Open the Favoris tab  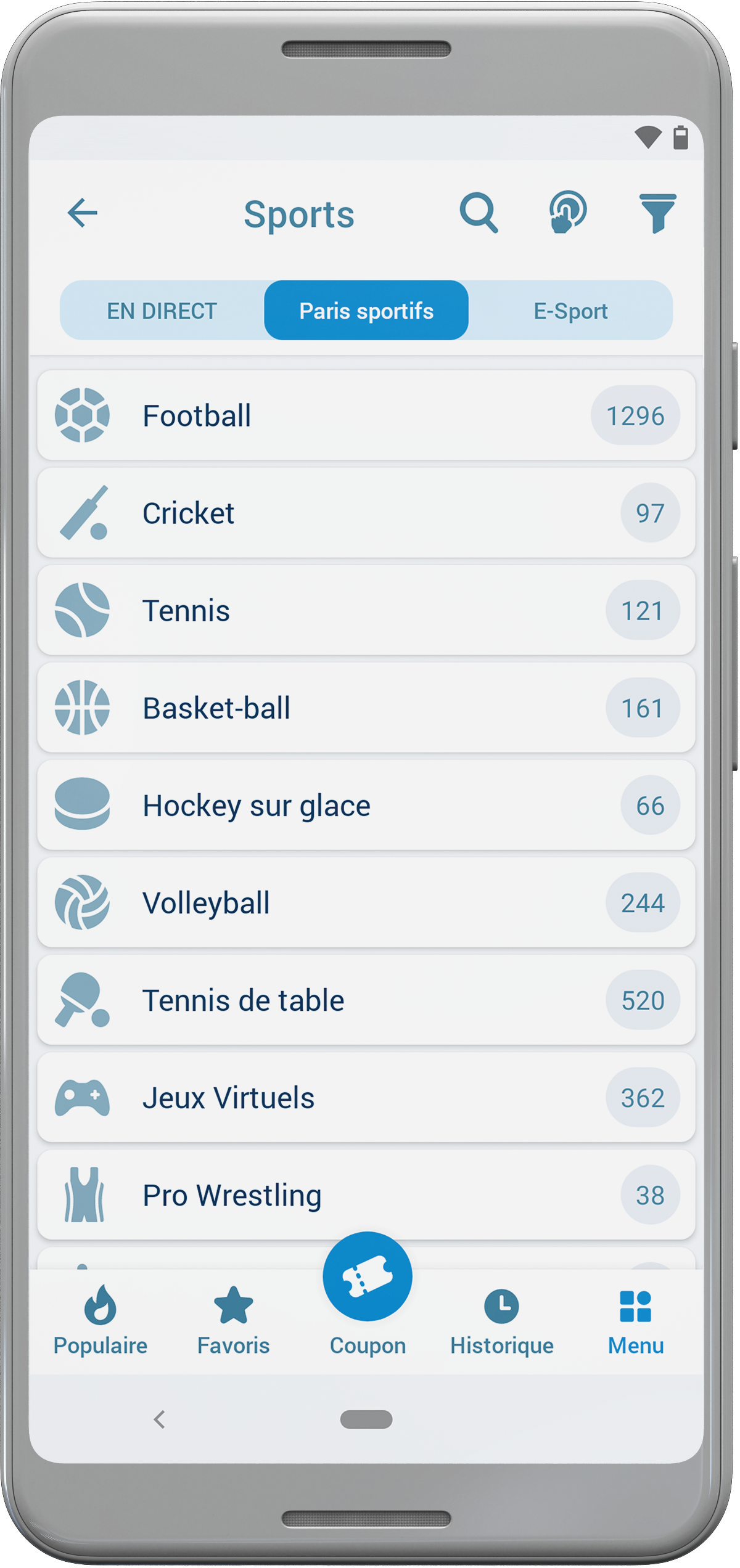point(234,1321)
